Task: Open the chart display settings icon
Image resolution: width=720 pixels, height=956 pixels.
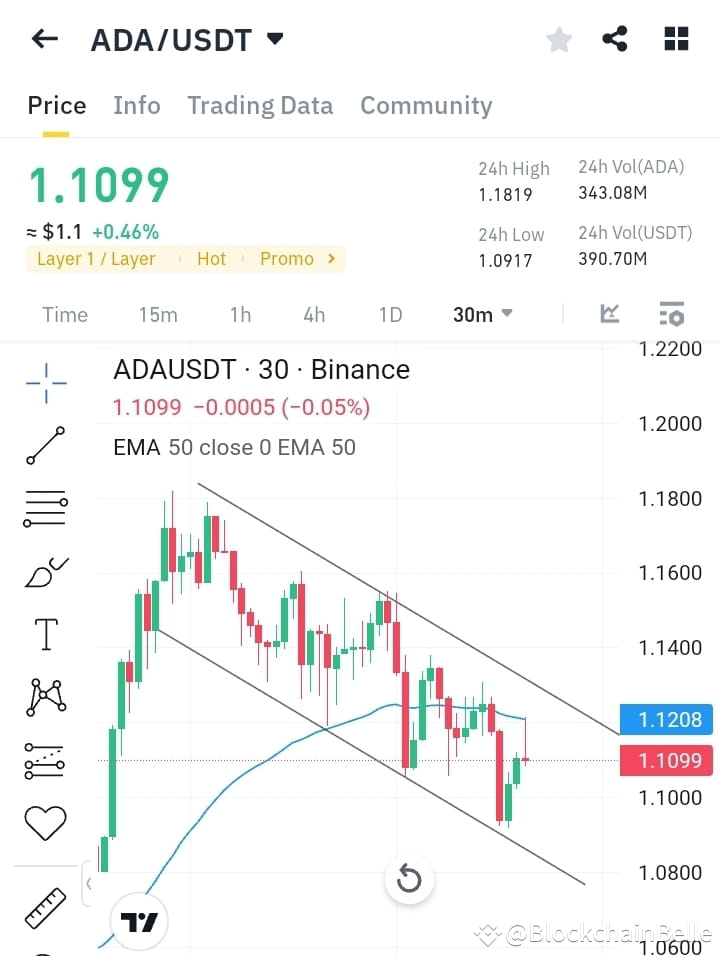Action: click(x=671, y=314)
